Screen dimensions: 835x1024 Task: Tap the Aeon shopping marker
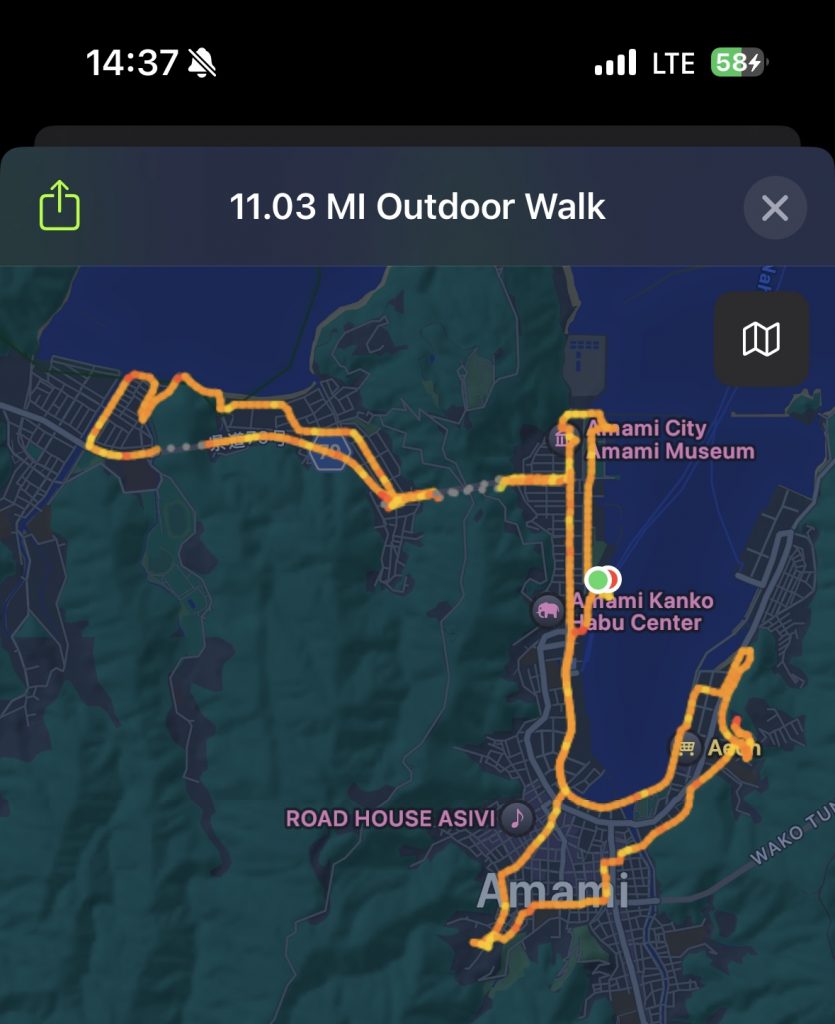tap(686, 746)
